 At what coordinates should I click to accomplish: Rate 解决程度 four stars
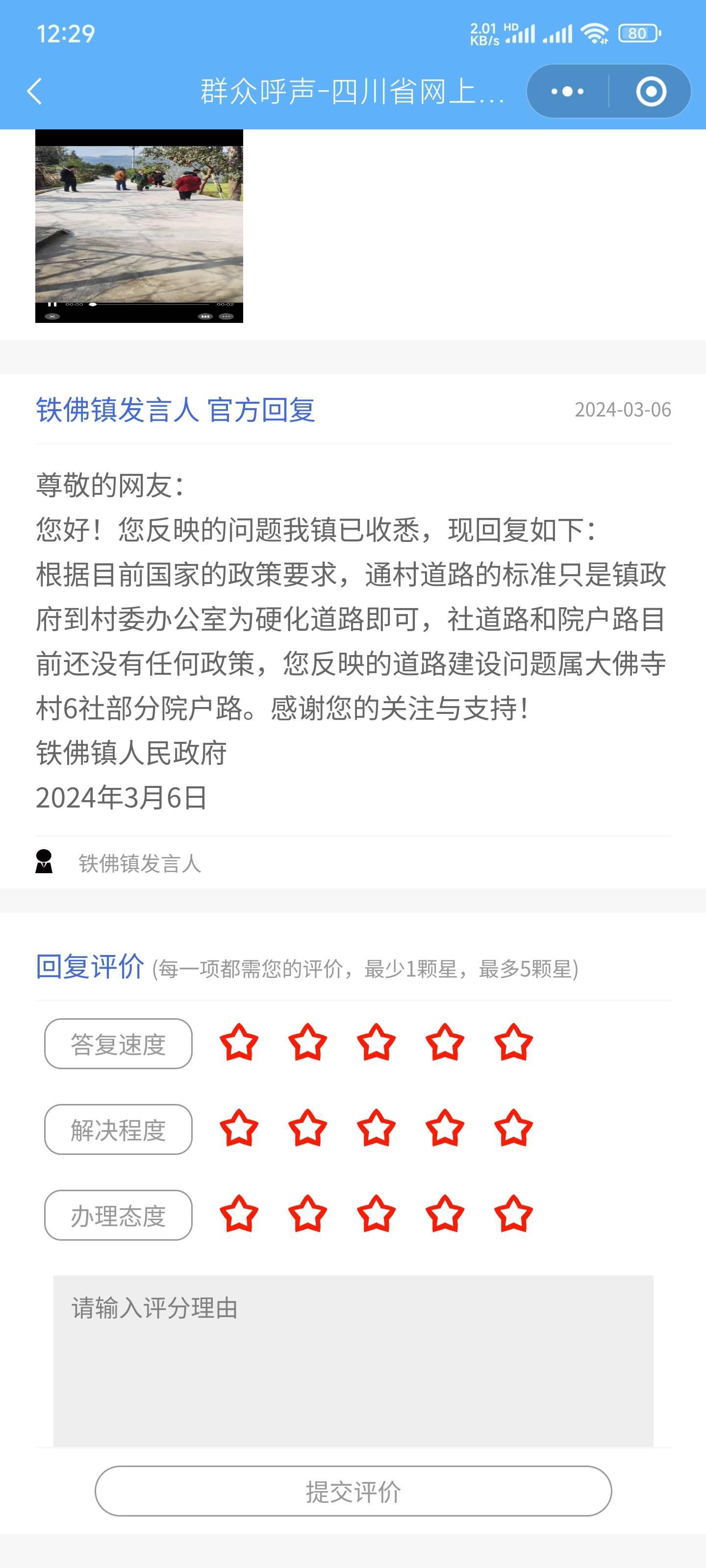[445, 1128]
